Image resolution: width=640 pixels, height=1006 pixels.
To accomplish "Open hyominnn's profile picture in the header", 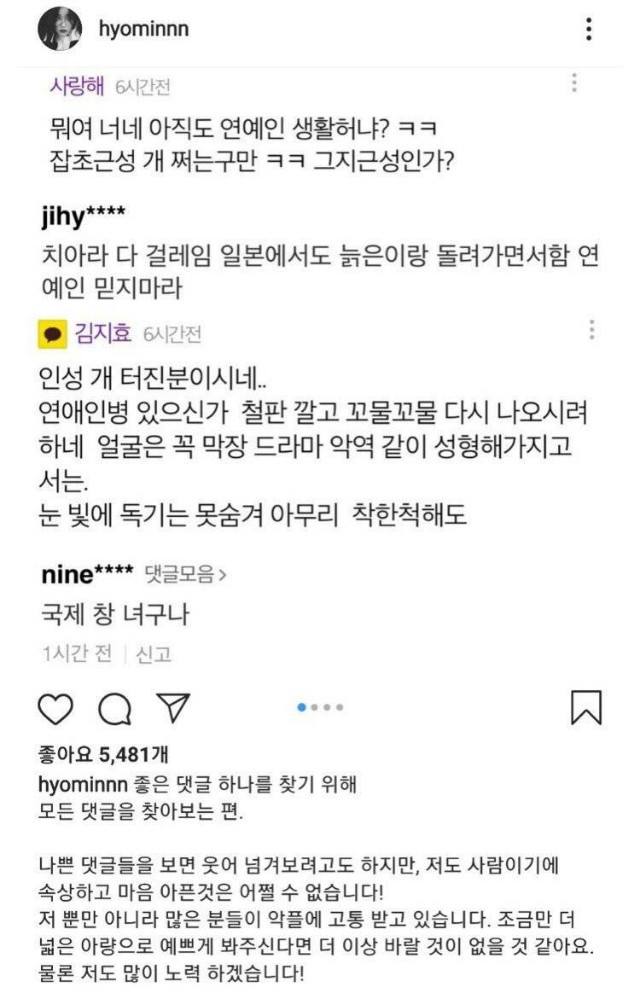I will tap(59, 30).
